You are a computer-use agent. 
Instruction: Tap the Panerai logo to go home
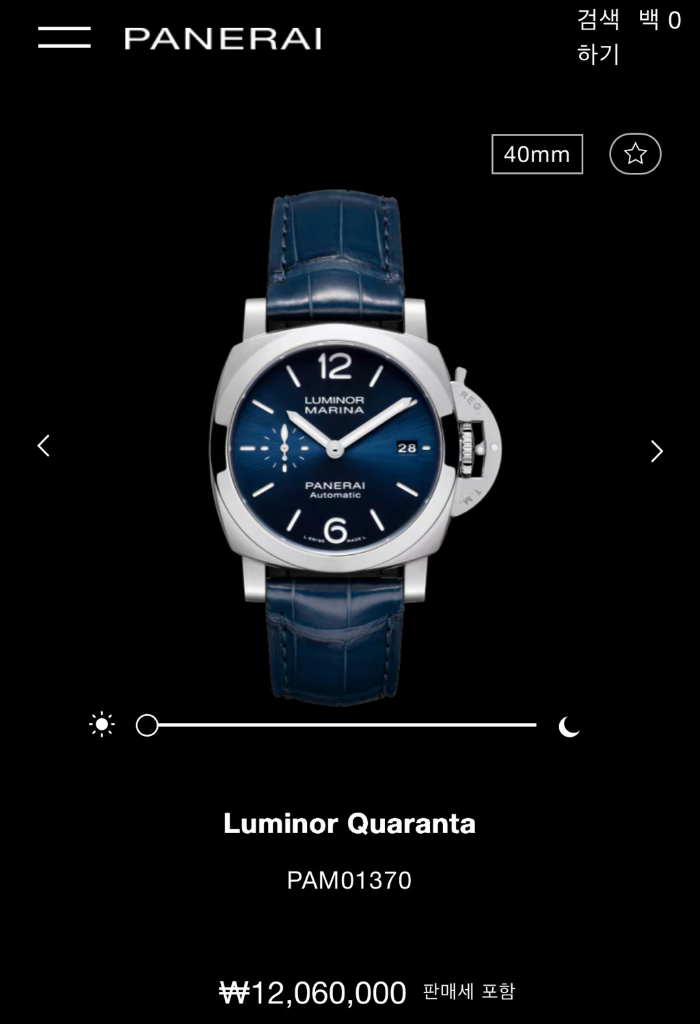pos(223,39)
